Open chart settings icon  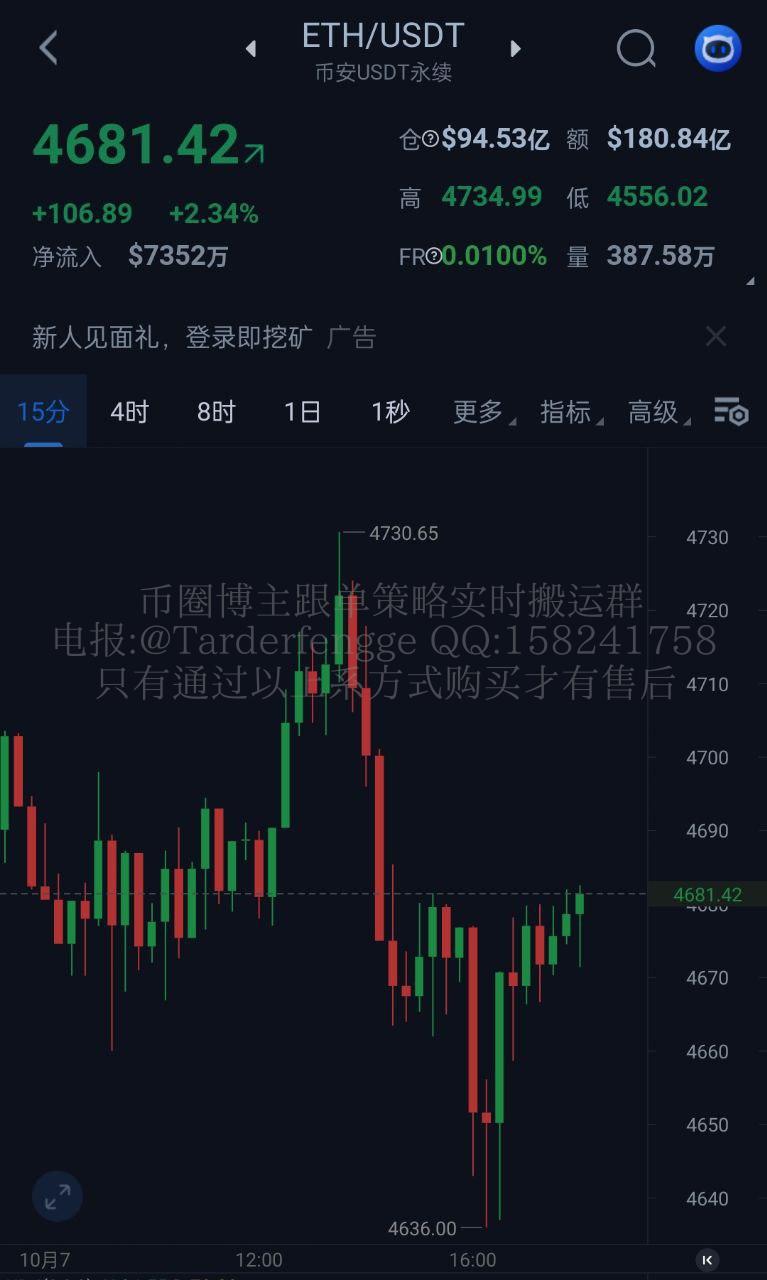tap(730, 411)
